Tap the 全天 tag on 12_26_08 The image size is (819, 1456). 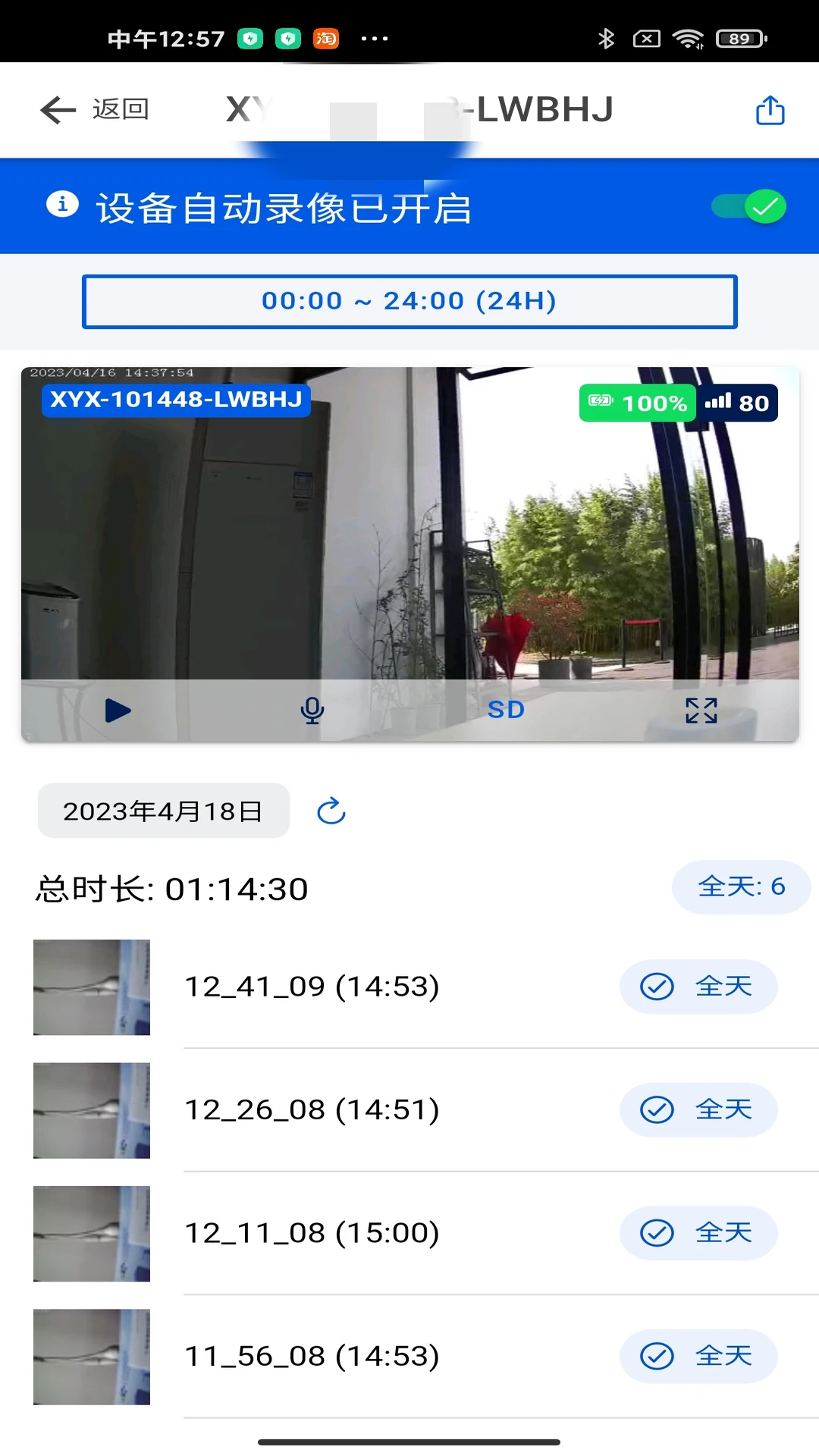(698, 1110)
